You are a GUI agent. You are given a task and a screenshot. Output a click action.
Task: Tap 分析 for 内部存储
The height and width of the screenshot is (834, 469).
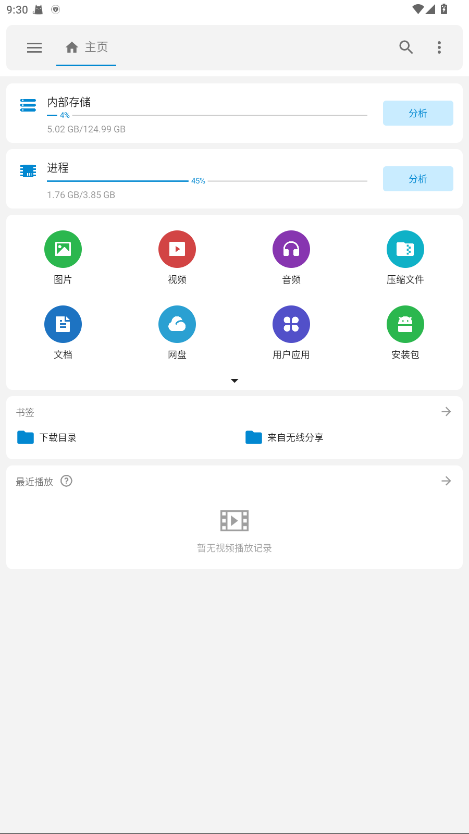pos(418,113)
